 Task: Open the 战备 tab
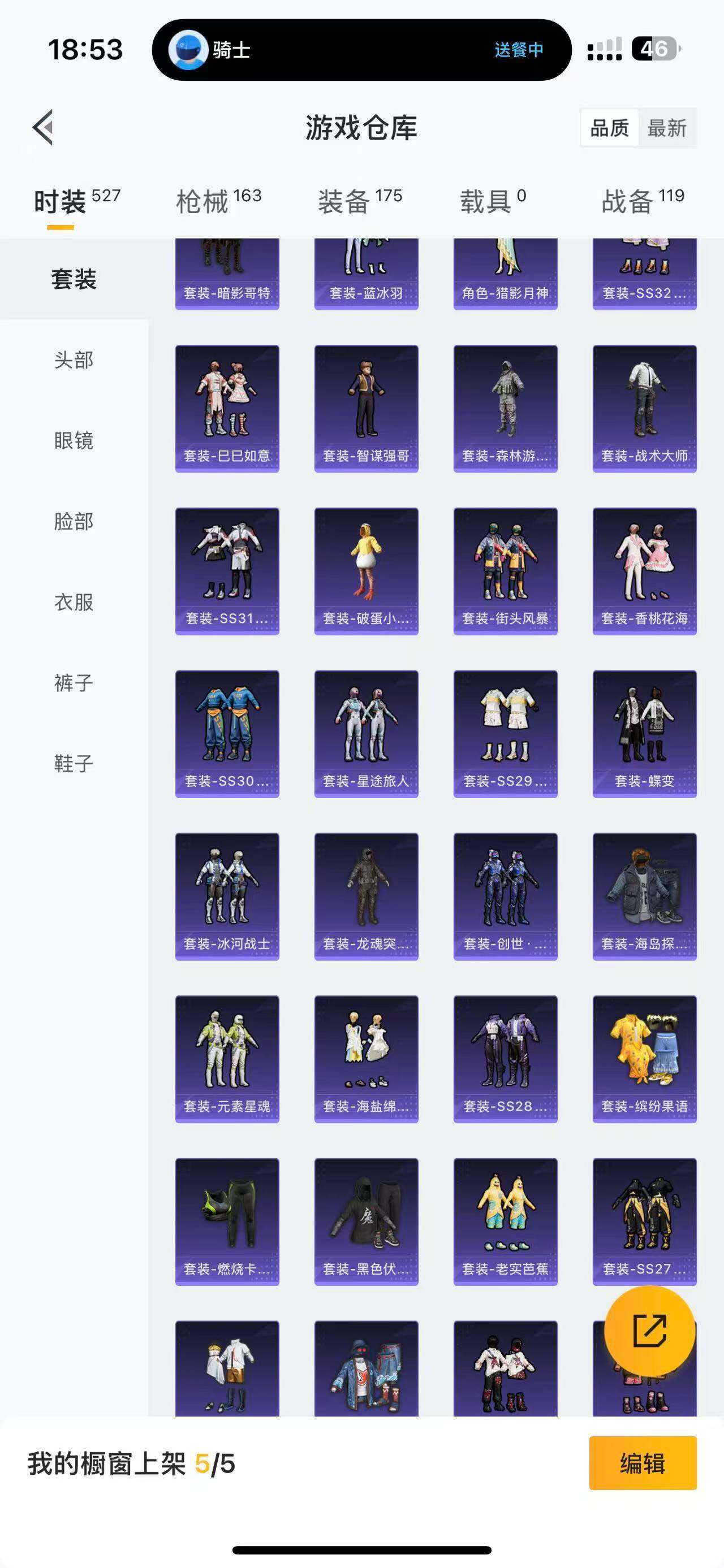pyautogui.click(x=643, y=201)
